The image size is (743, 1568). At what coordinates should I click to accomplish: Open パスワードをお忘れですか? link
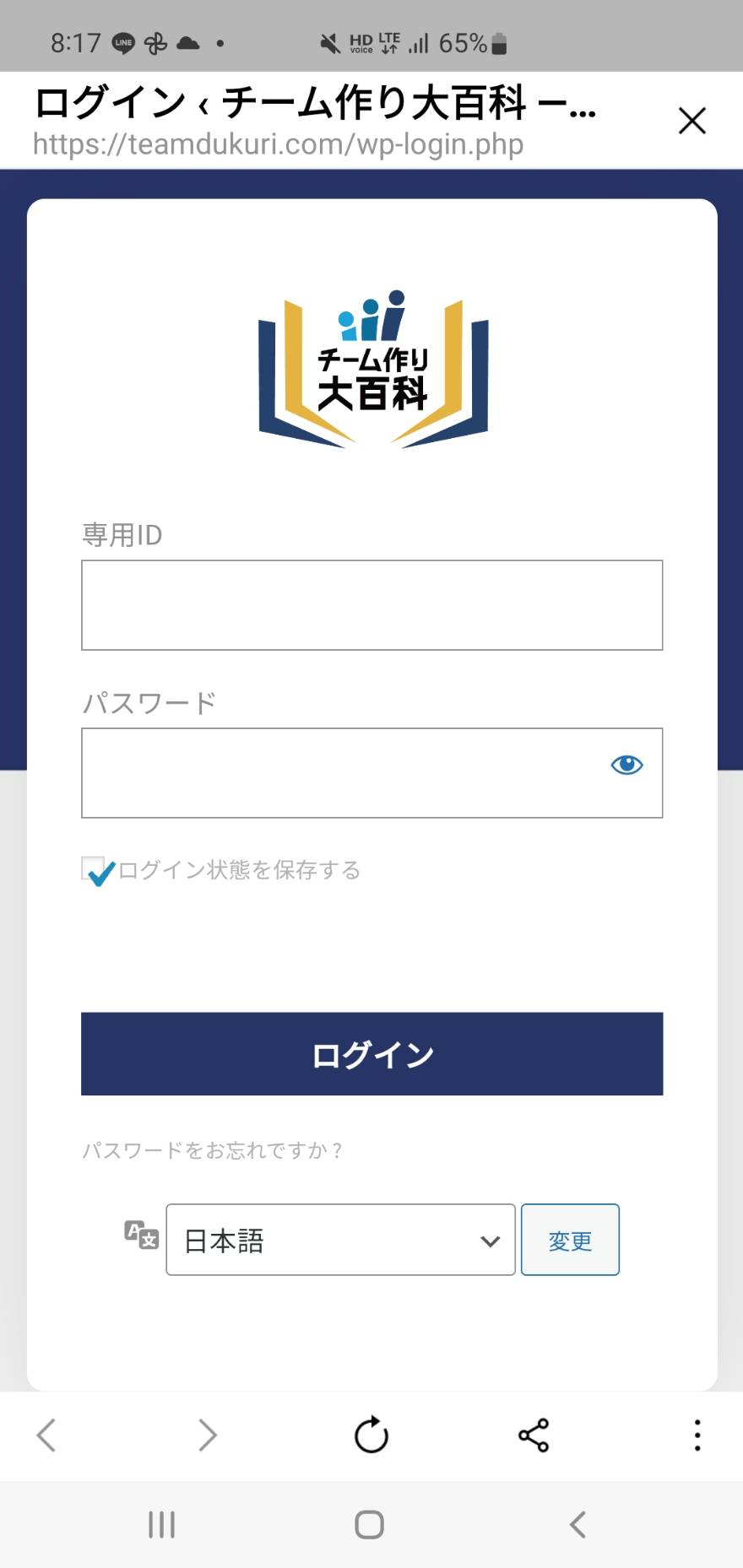coord(212,1150)
